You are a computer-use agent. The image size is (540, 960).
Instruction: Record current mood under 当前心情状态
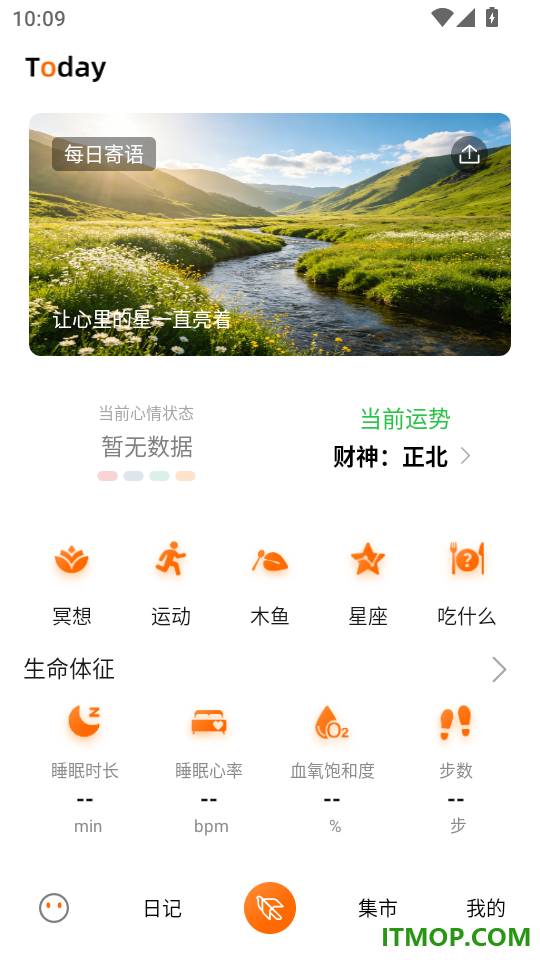pos(146,443)
